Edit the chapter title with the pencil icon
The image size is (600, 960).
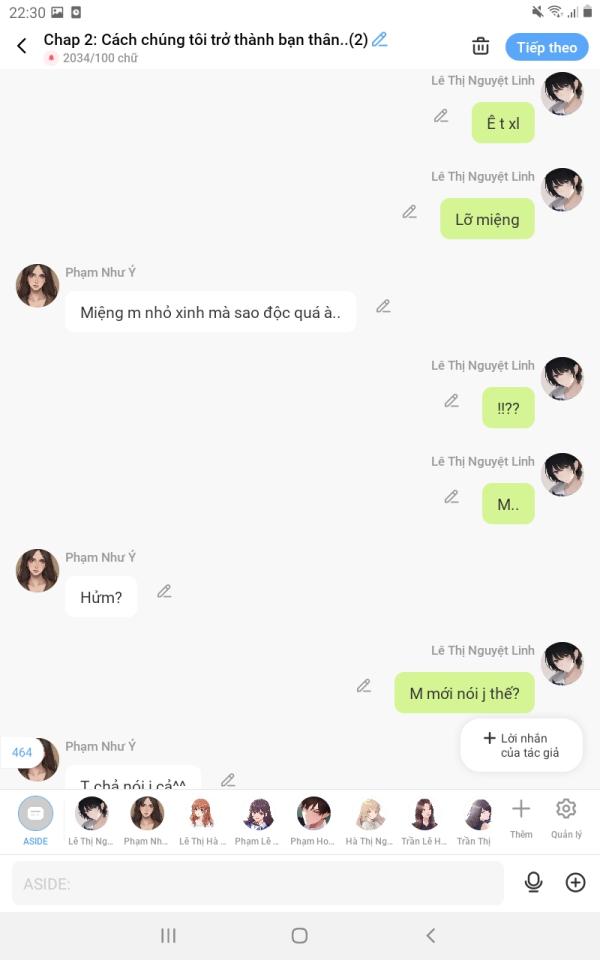(x=380, y=40)
